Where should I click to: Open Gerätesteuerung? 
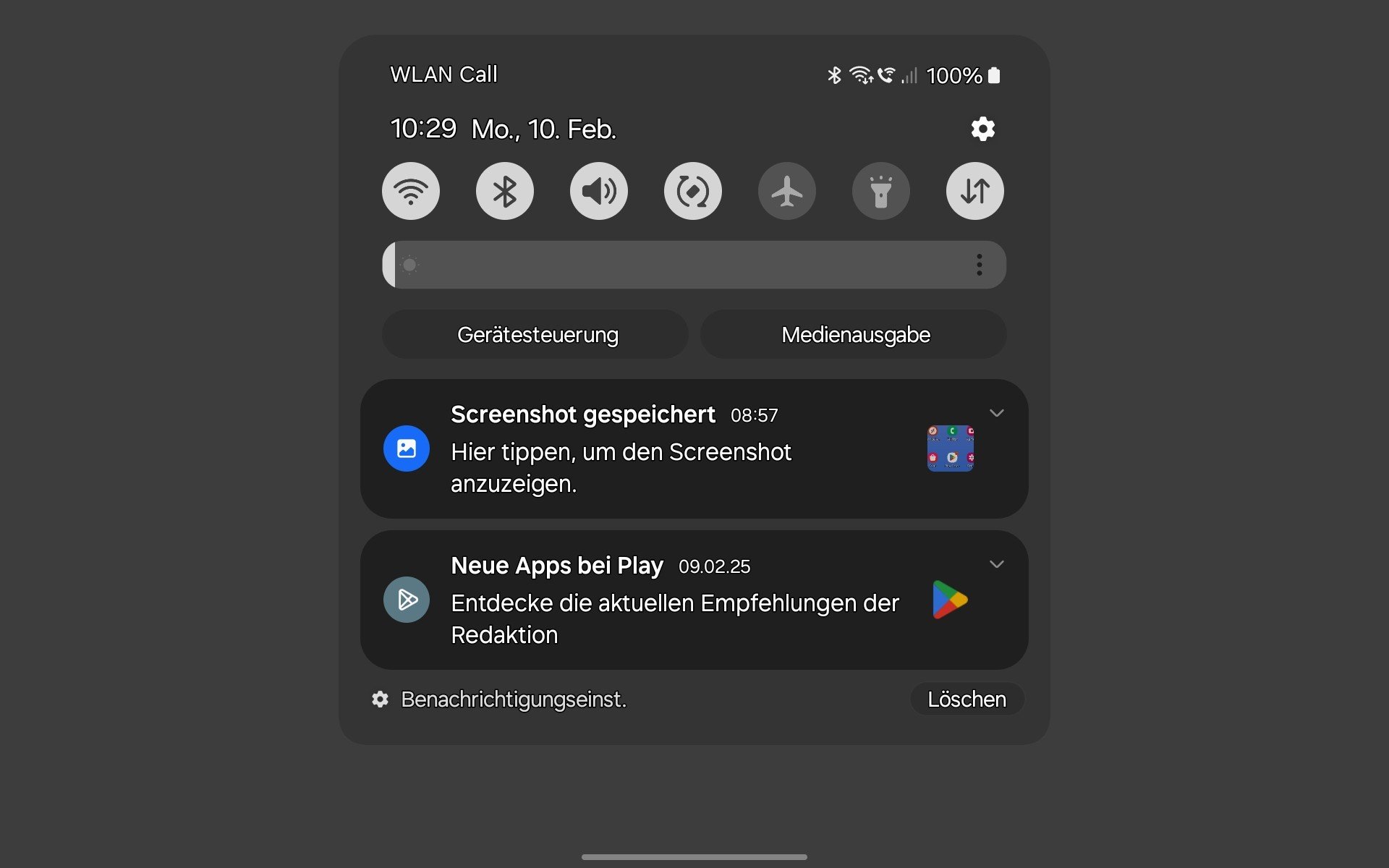(x=537, y=335)
